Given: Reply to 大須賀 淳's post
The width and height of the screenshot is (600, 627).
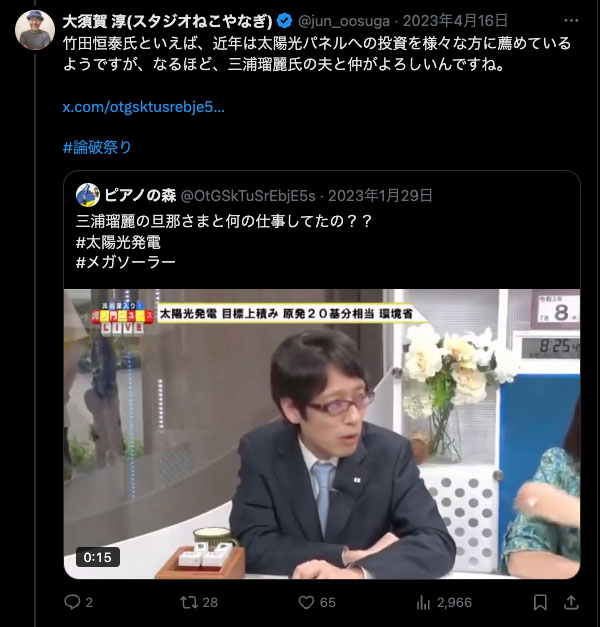Looking at the screenshot, I should tap(72, 602).
